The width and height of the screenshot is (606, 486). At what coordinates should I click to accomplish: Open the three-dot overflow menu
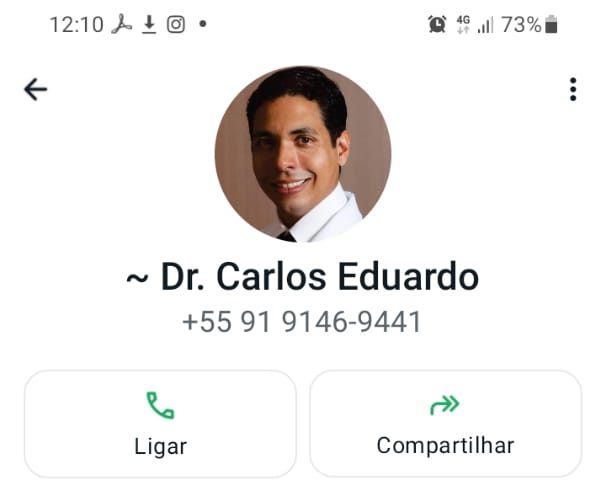click(572, 90)
